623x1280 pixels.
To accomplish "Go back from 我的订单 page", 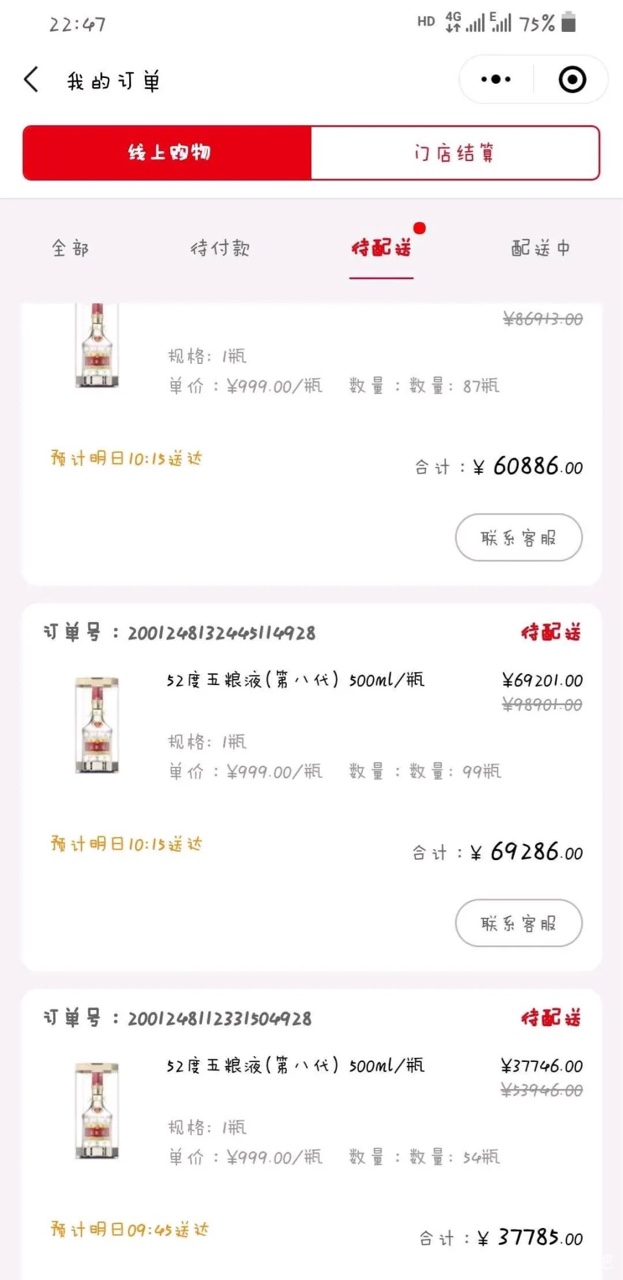I will [x=32, y=80].
